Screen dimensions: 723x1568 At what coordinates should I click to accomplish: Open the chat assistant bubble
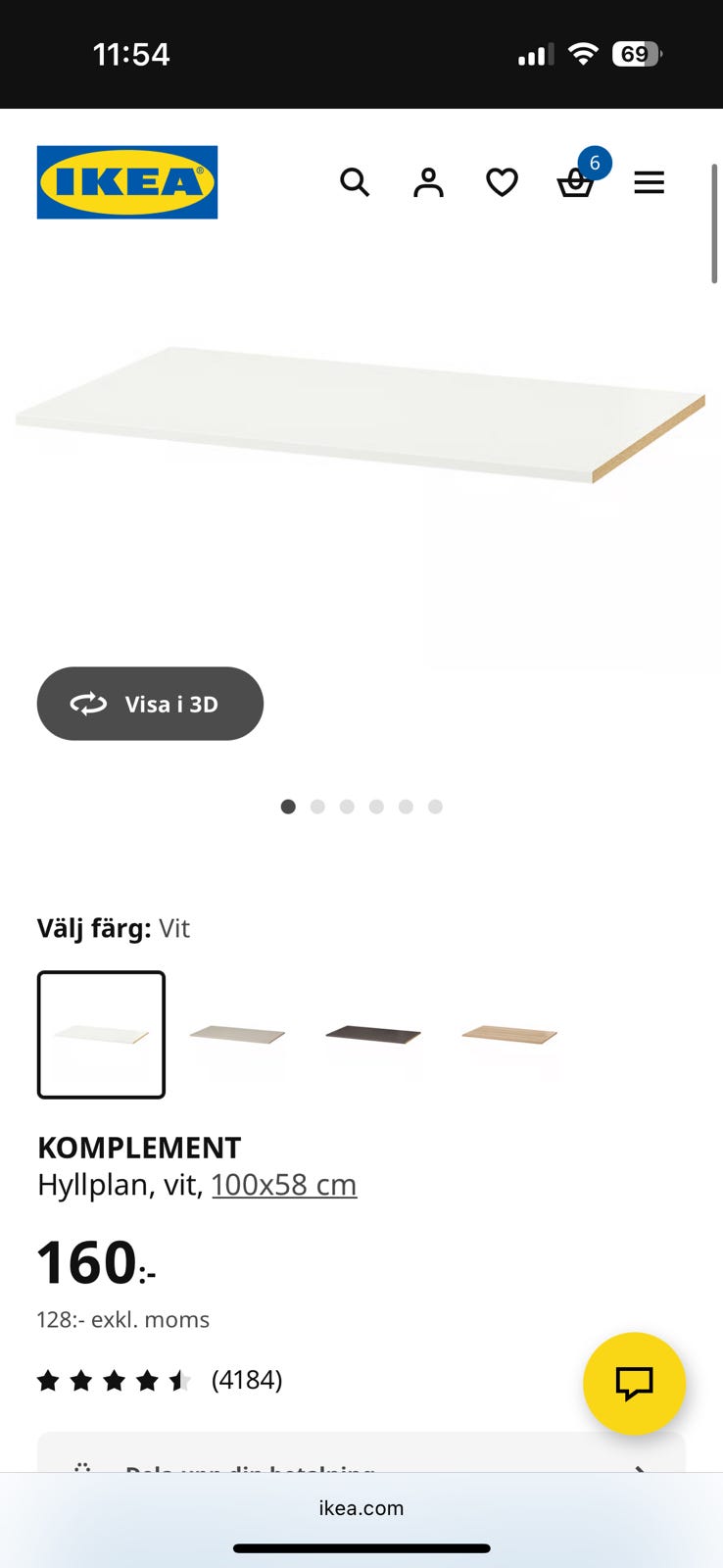(x=634, y=1384)
